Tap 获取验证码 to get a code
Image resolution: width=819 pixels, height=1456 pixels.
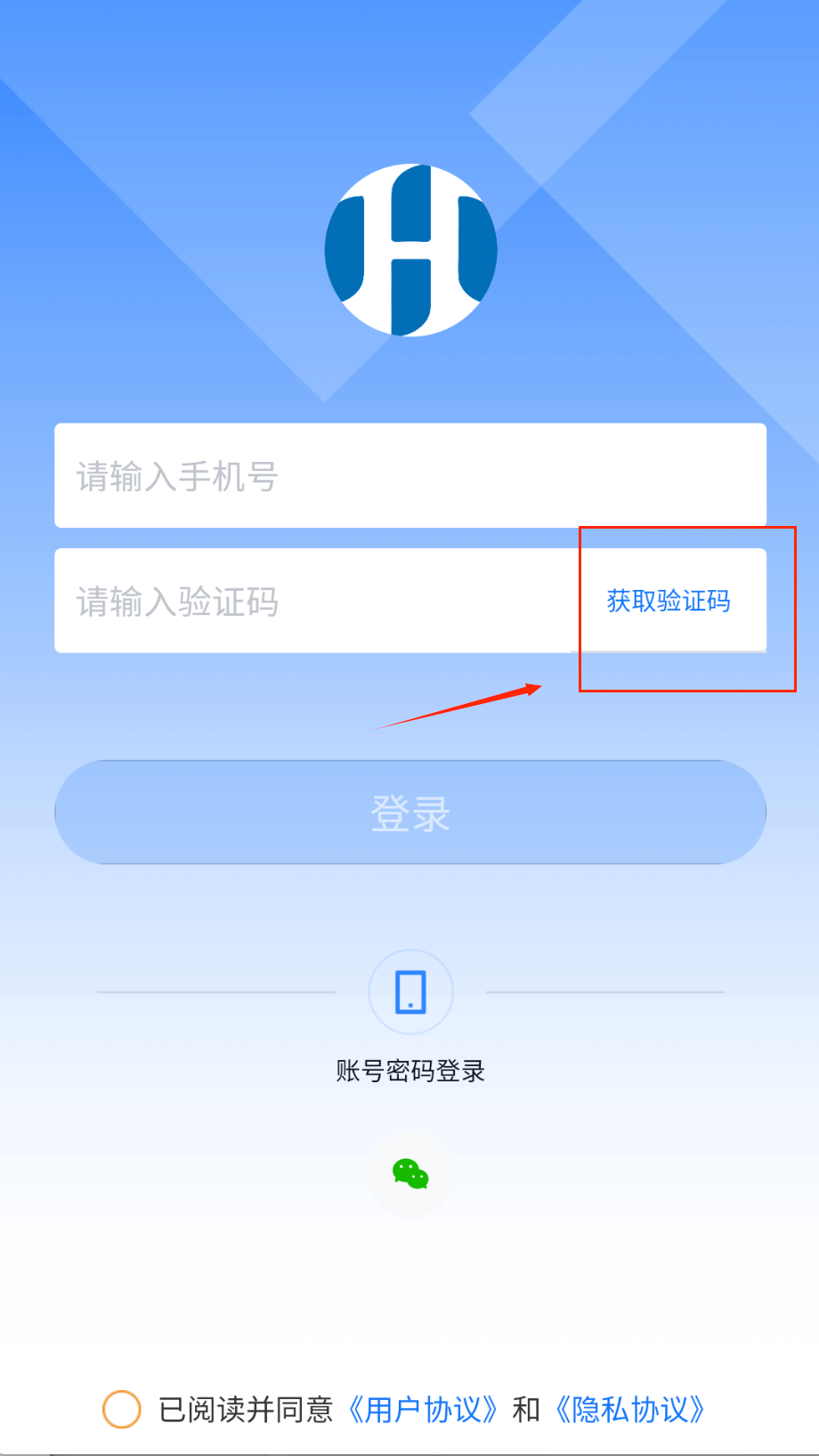[x=669, y=602]
